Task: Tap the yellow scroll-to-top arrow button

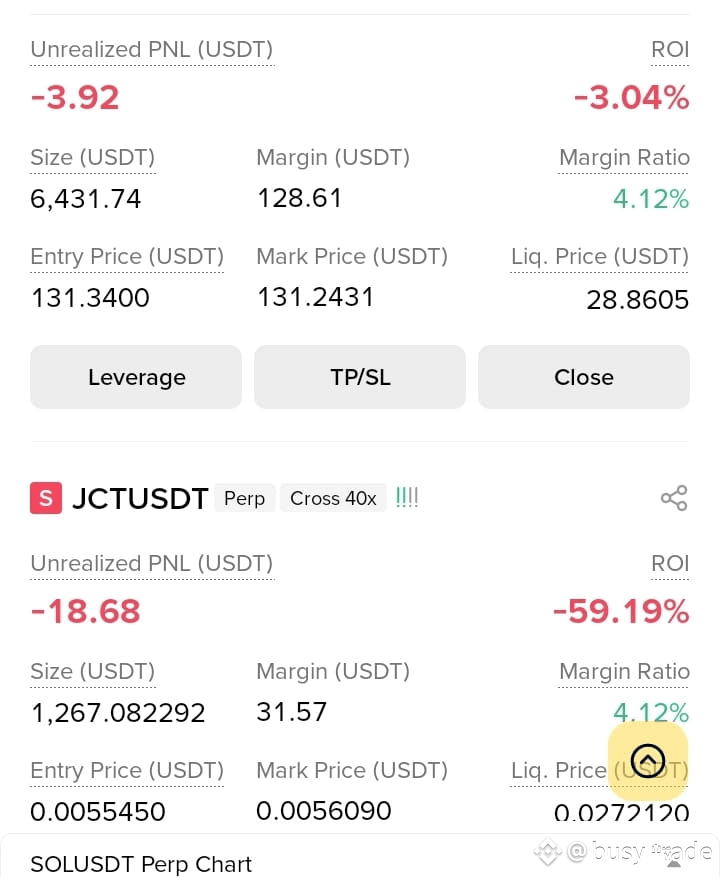Action: coord(648,761)
